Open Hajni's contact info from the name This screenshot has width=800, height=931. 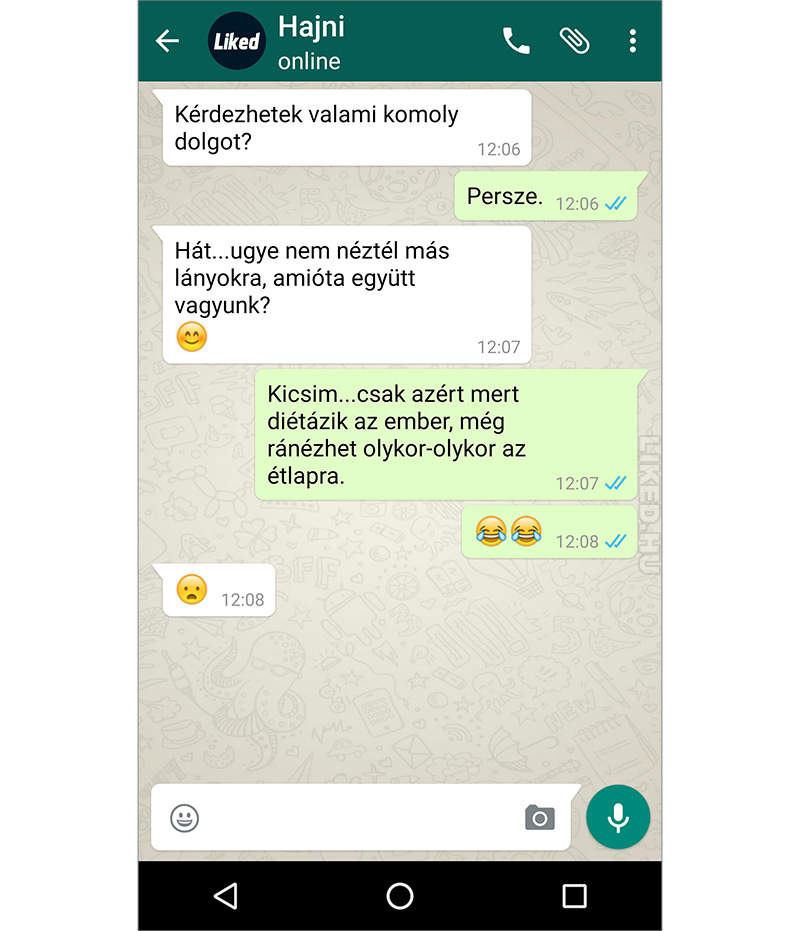click(310, 28)
